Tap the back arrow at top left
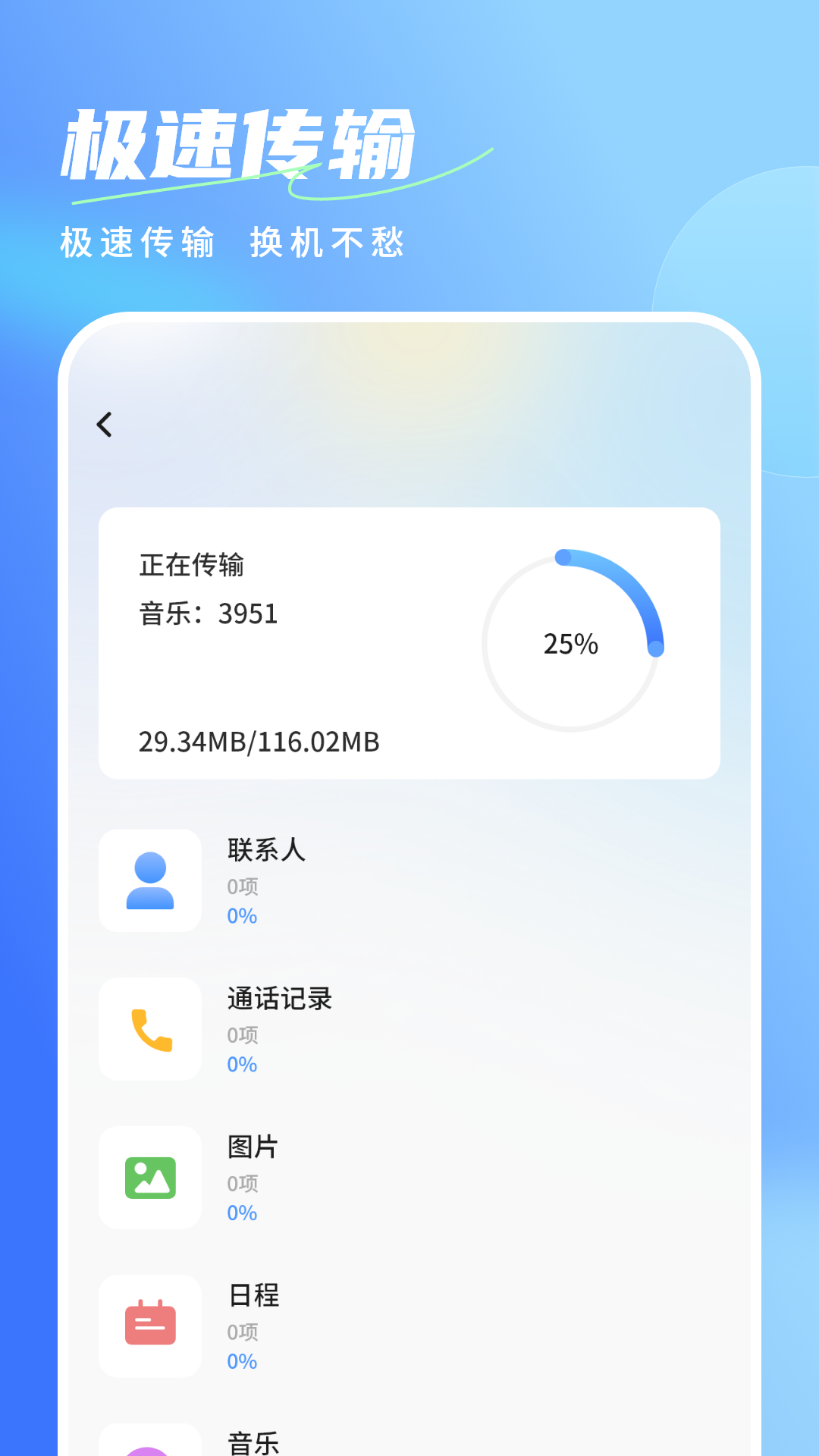The image size is (819, 1456). pos(105,425)
